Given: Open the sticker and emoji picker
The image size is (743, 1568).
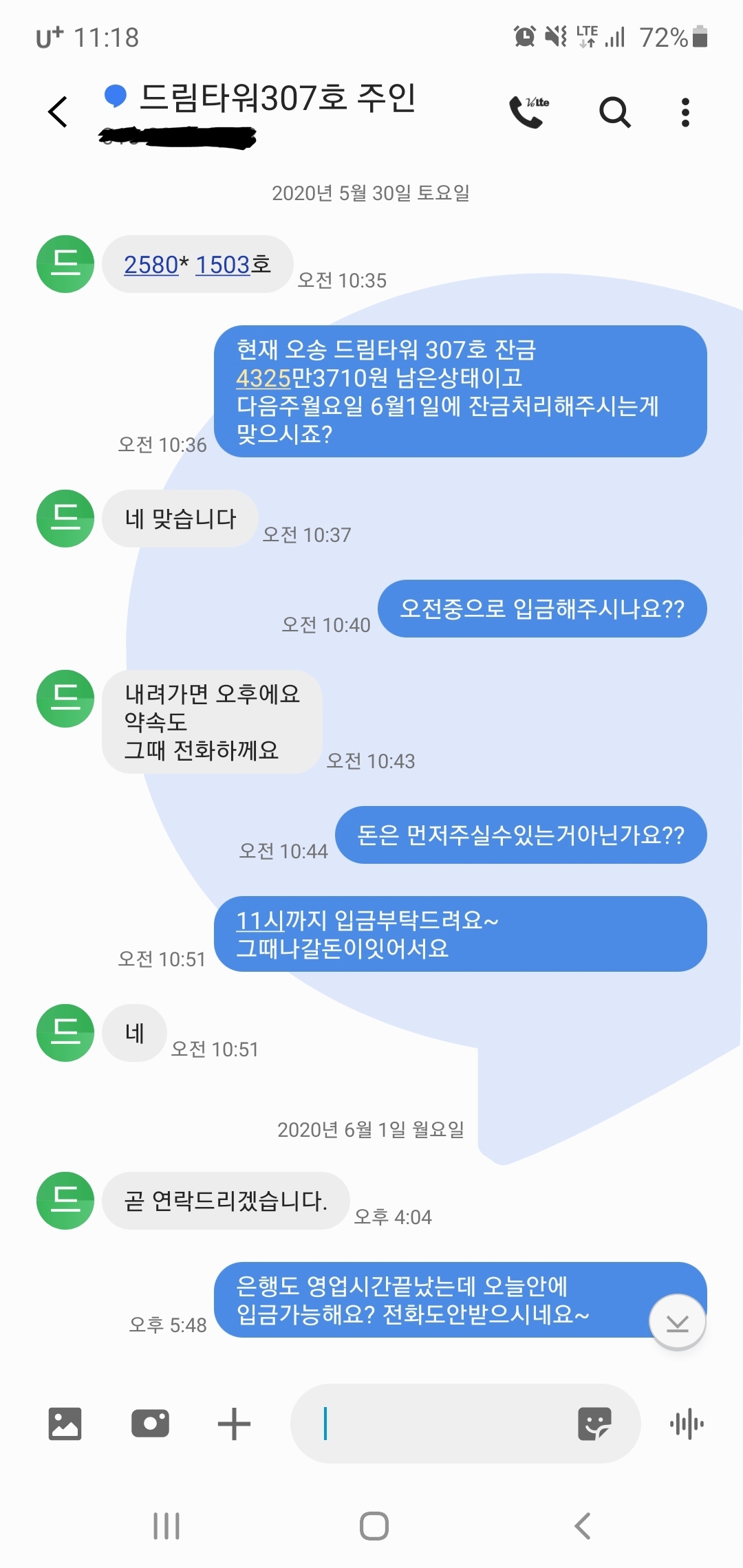Looking at the screenshot, I should 594,1424.
